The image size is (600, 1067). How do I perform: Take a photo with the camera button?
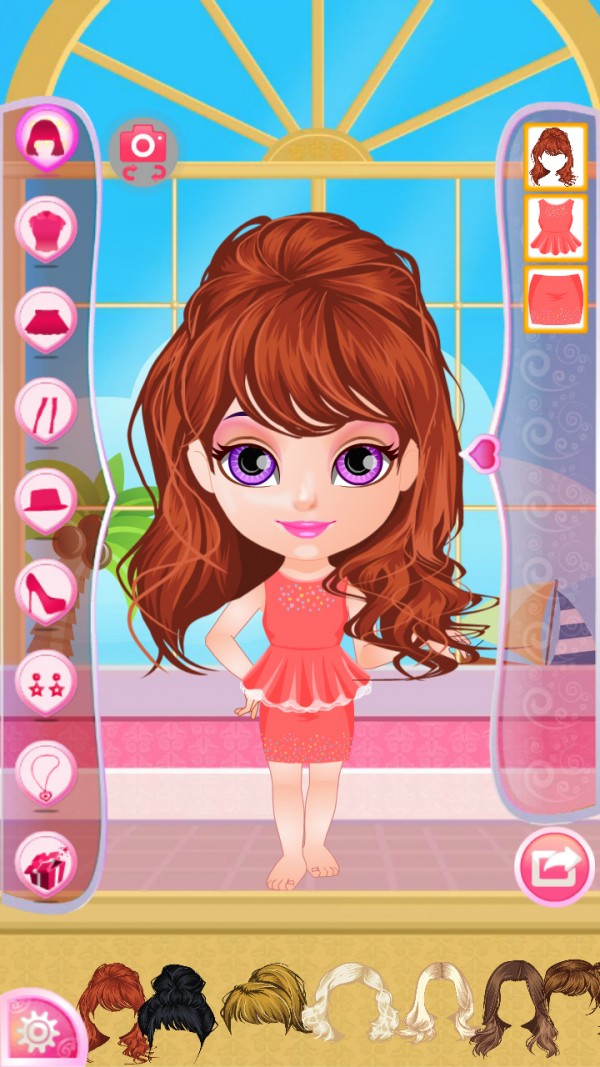[x=143, y=150]
